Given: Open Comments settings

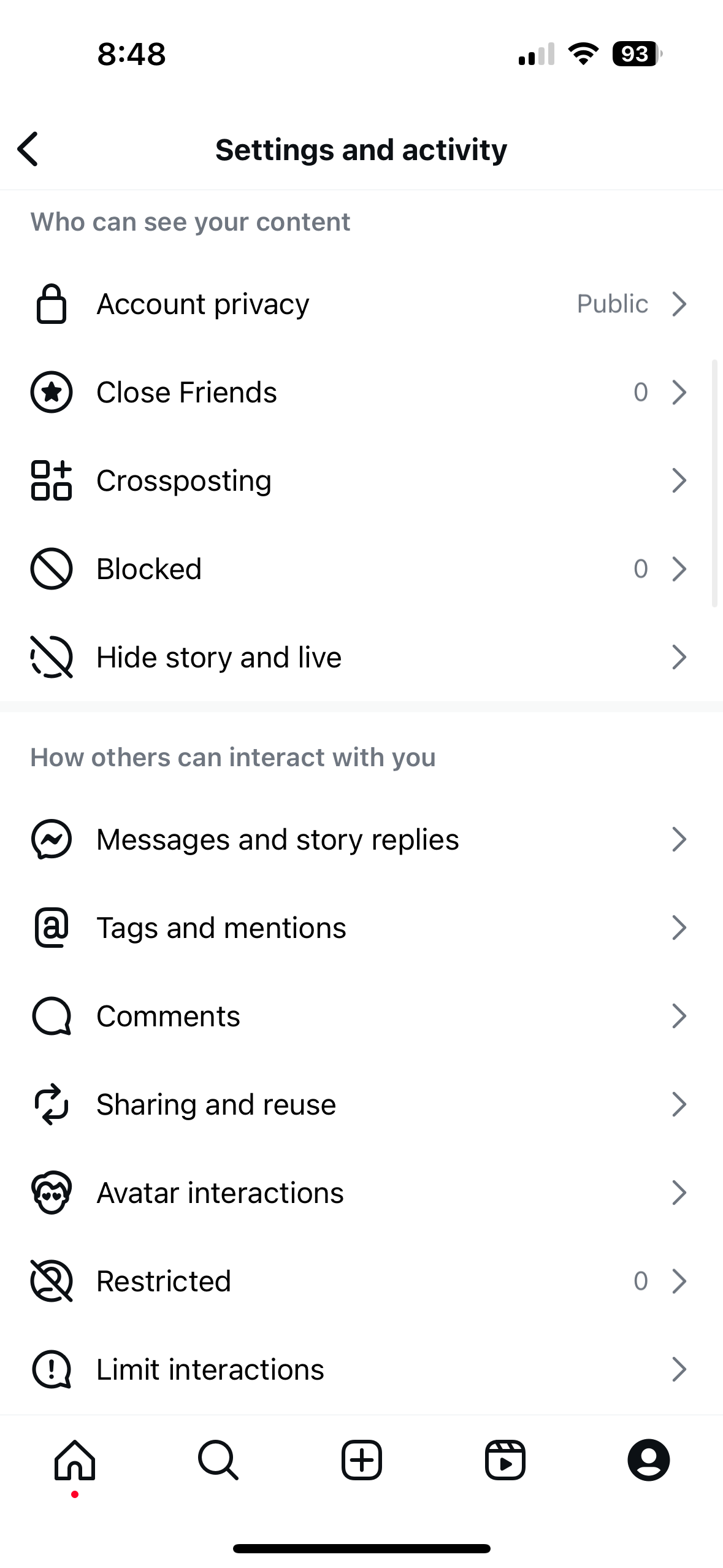Looking at the screenshot, I should click(361, 1016).
